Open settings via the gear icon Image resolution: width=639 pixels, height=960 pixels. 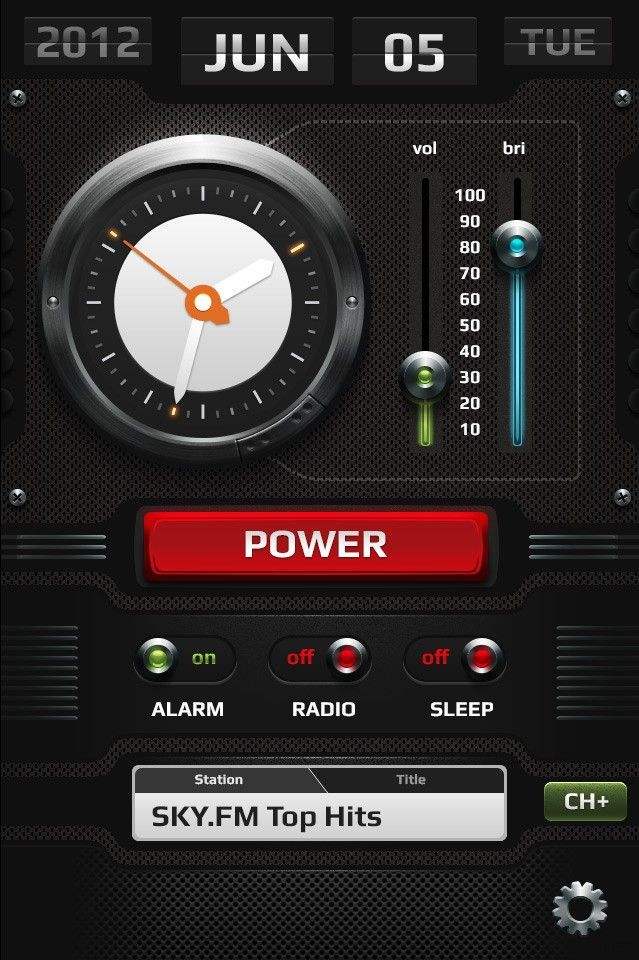pos(580,908)
